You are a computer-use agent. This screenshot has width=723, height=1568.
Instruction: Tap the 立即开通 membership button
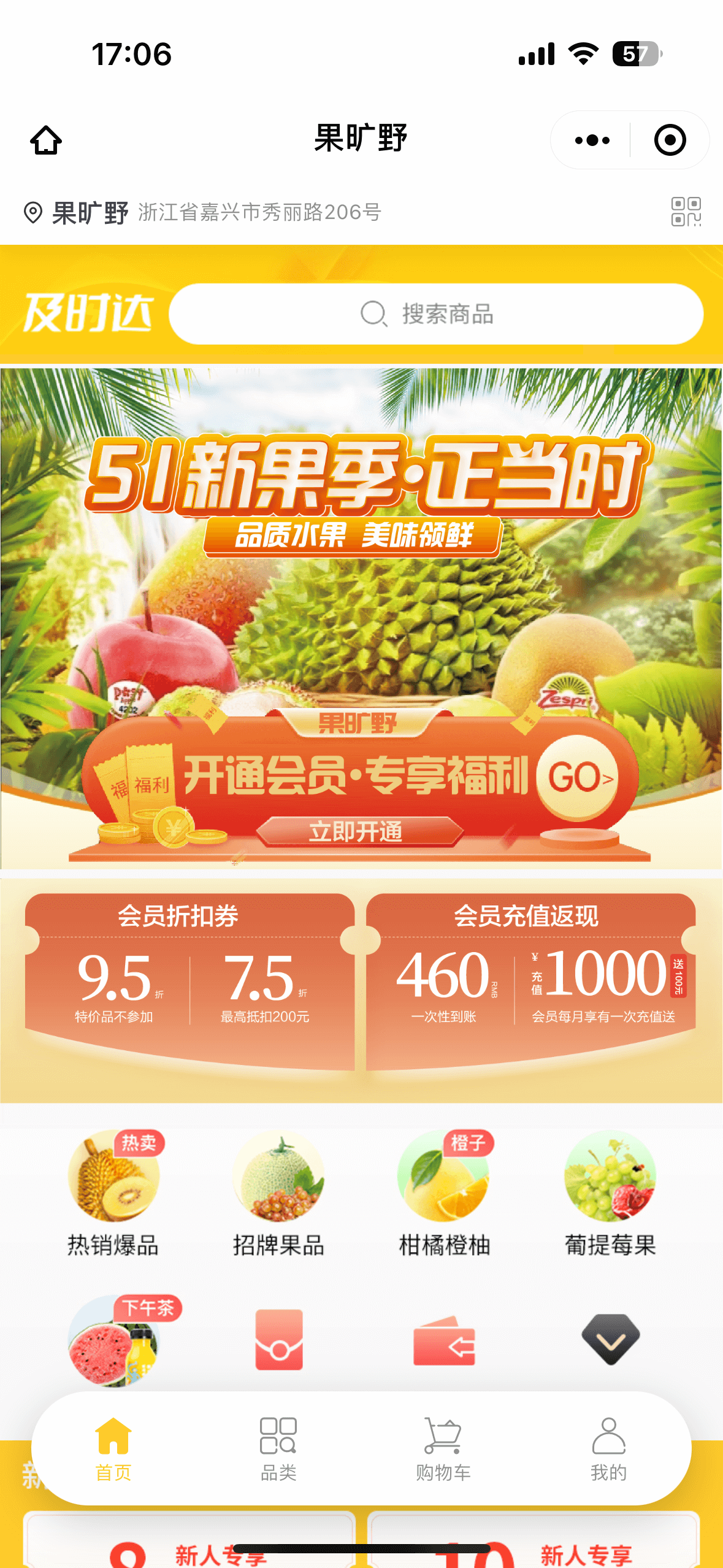click(358, 832)
